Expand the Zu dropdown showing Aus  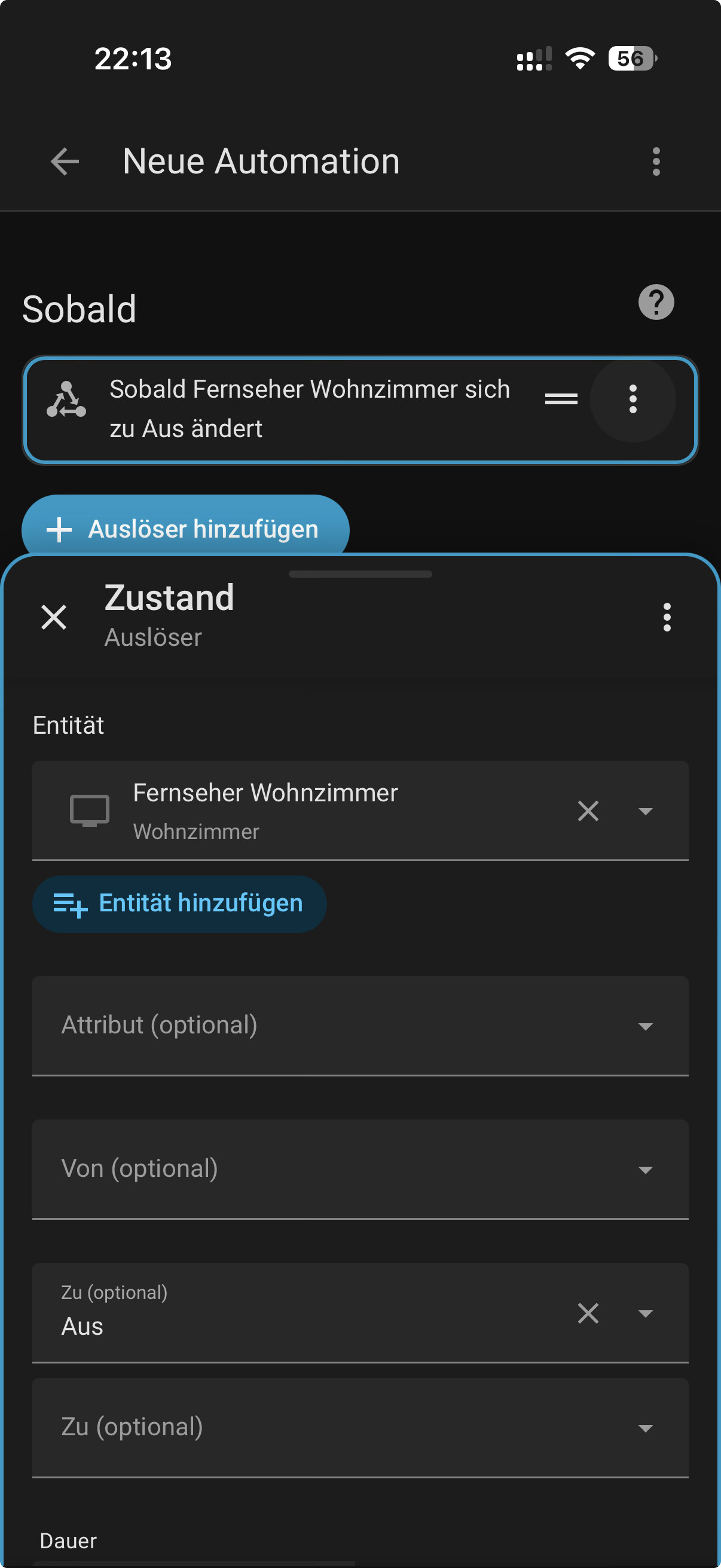click(645, 1314)
